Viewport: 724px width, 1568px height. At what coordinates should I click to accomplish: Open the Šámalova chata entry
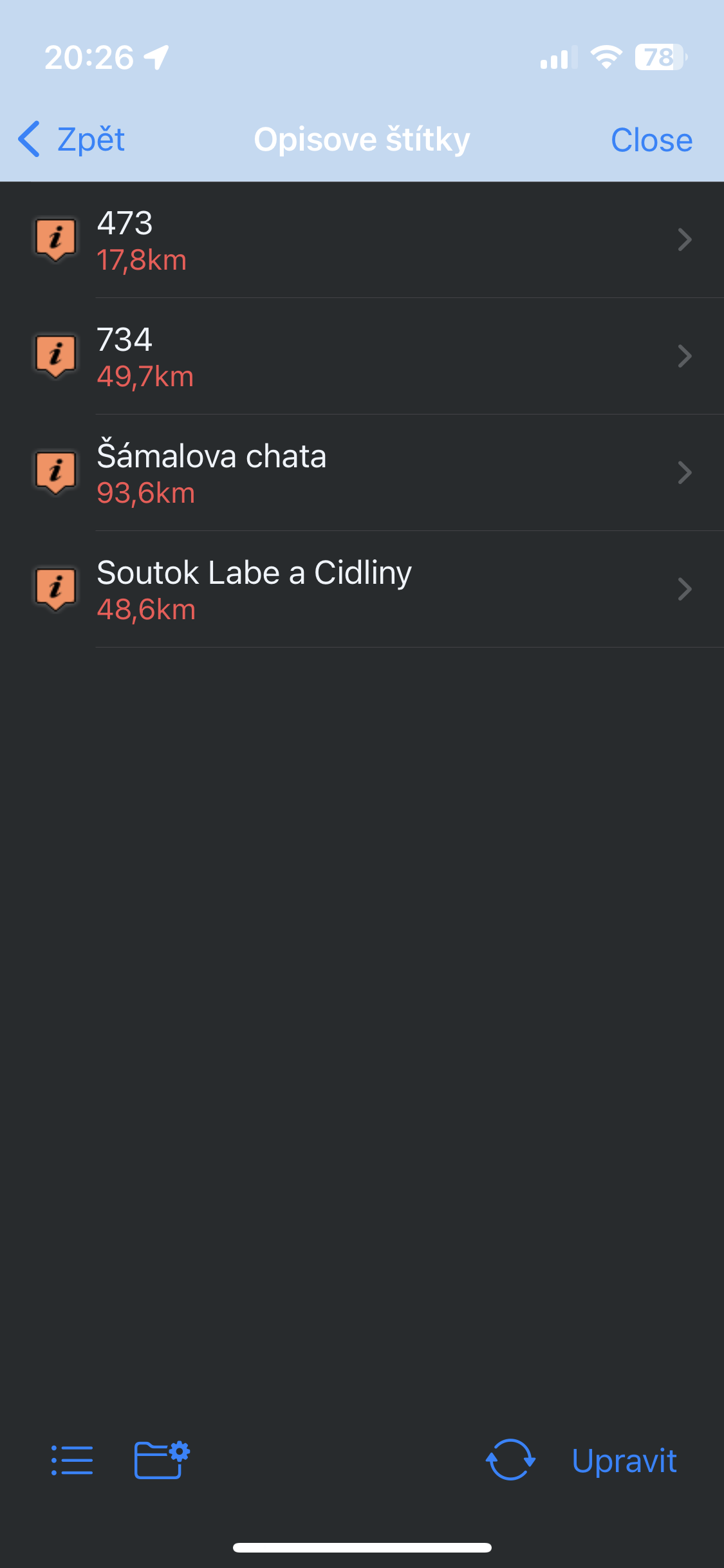click(x=360, y=473)
